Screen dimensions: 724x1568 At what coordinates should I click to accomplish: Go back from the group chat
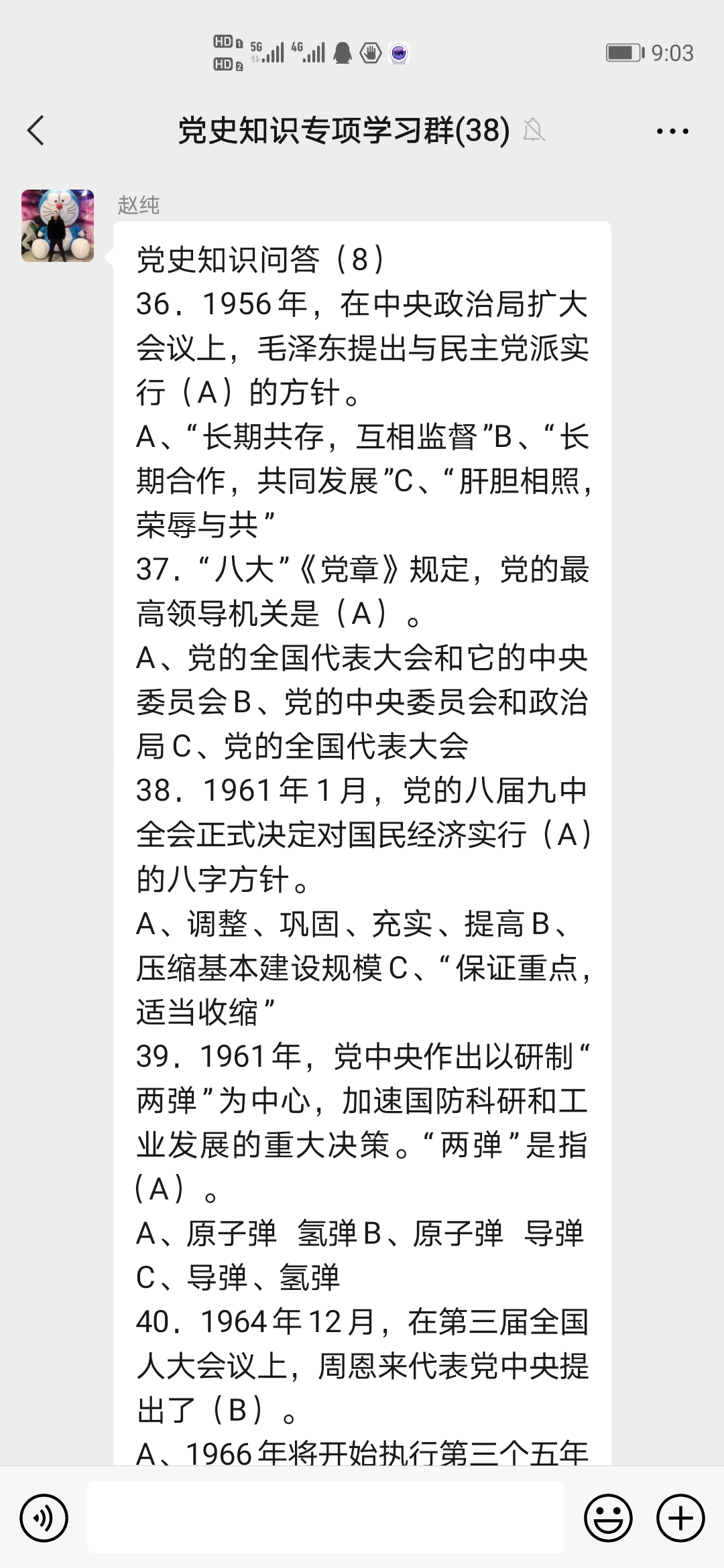(36, 130)
